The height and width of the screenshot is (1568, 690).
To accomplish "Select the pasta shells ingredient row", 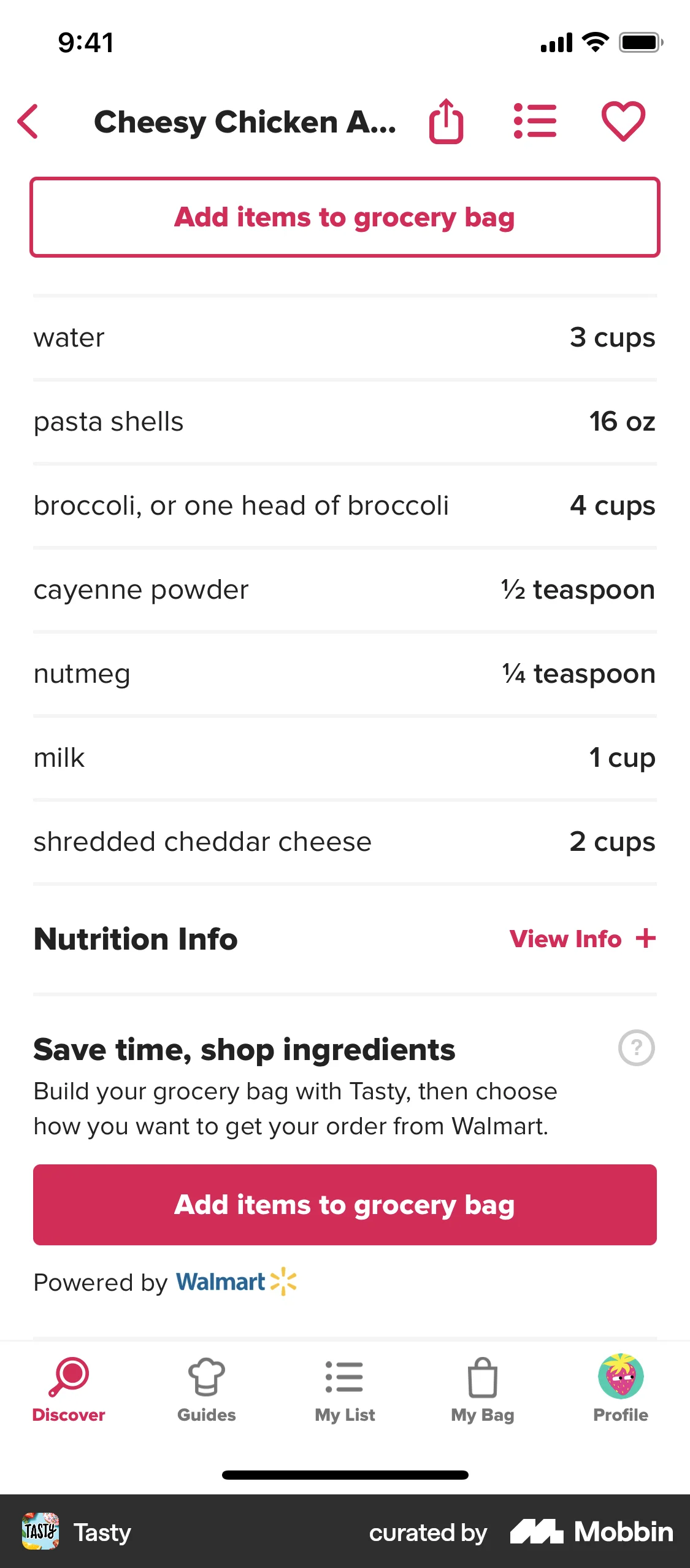I will pos(344,421).
